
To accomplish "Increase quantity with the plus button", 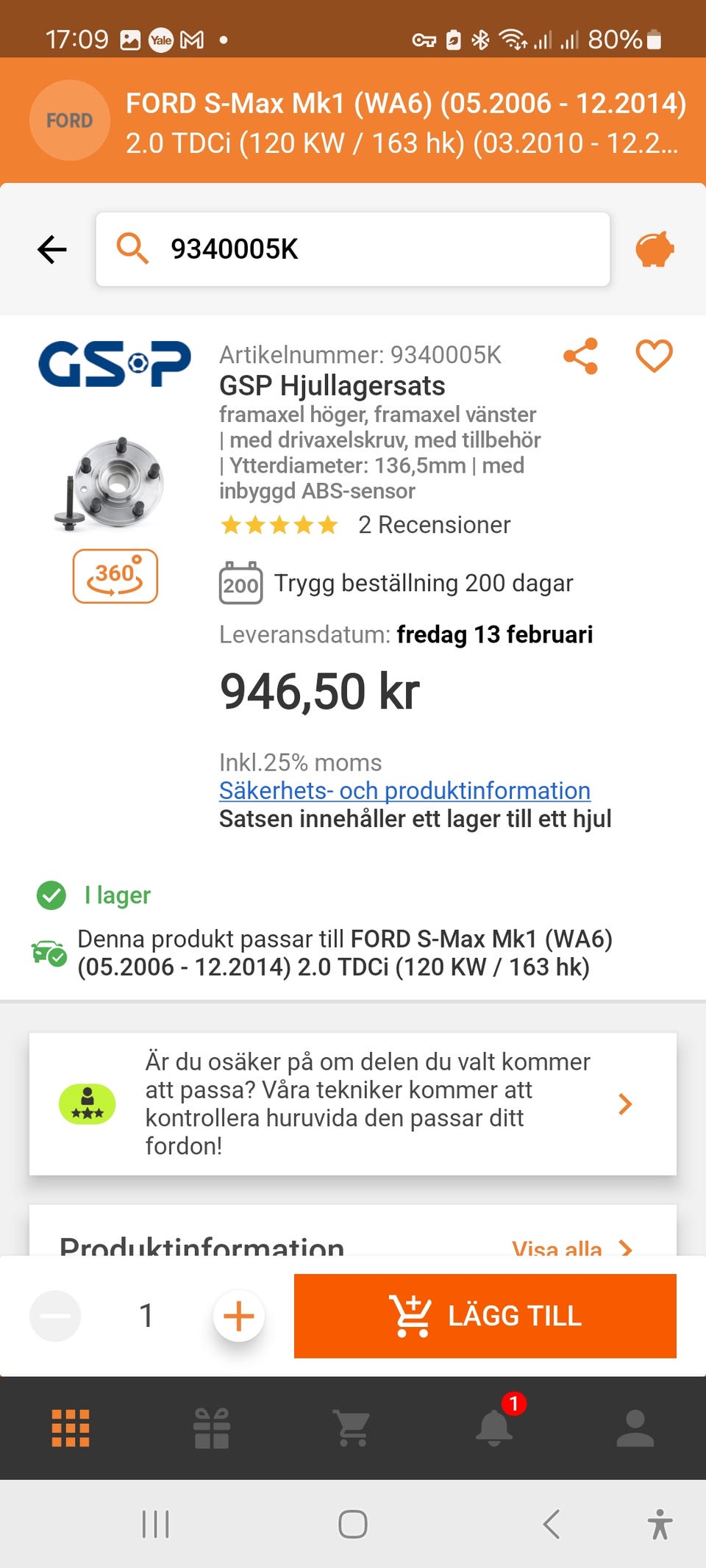I will pos(238,1316).
